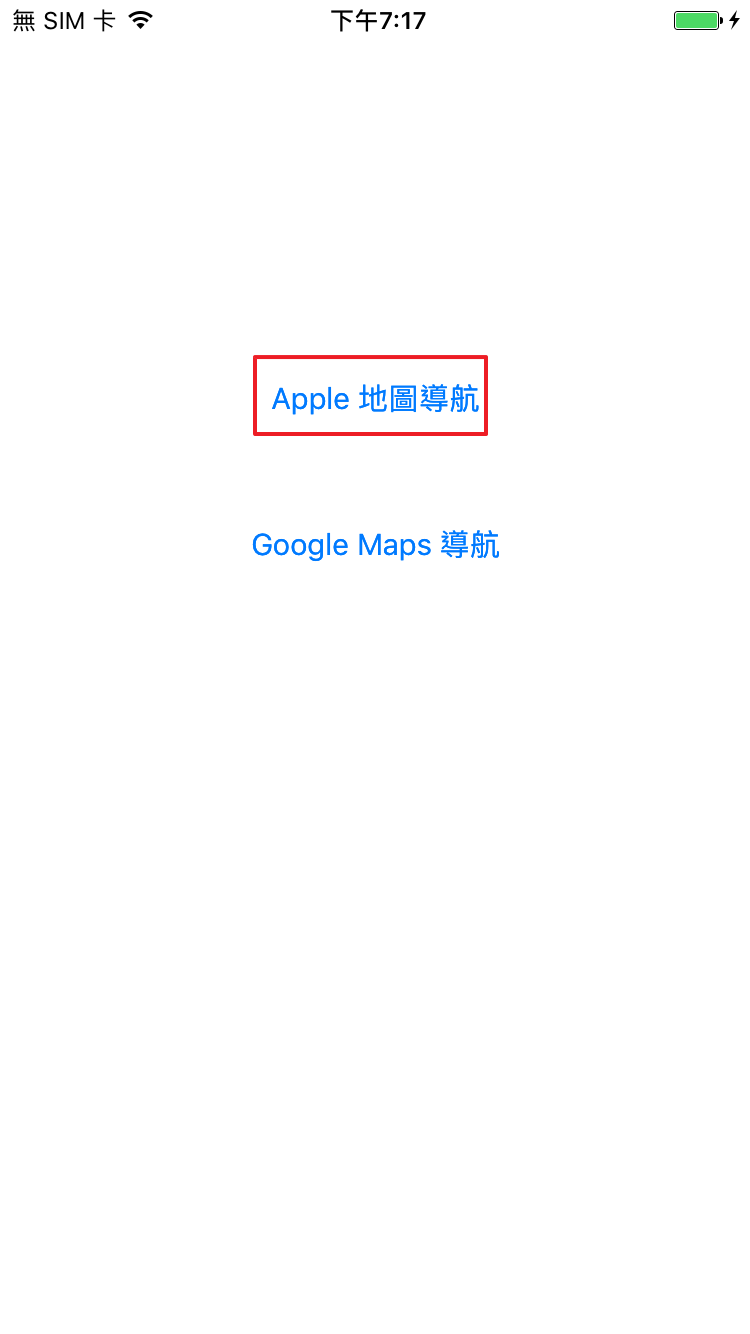Open Google Maps 導航
This screenshot has height=1334, width=750.
[375, 545]
